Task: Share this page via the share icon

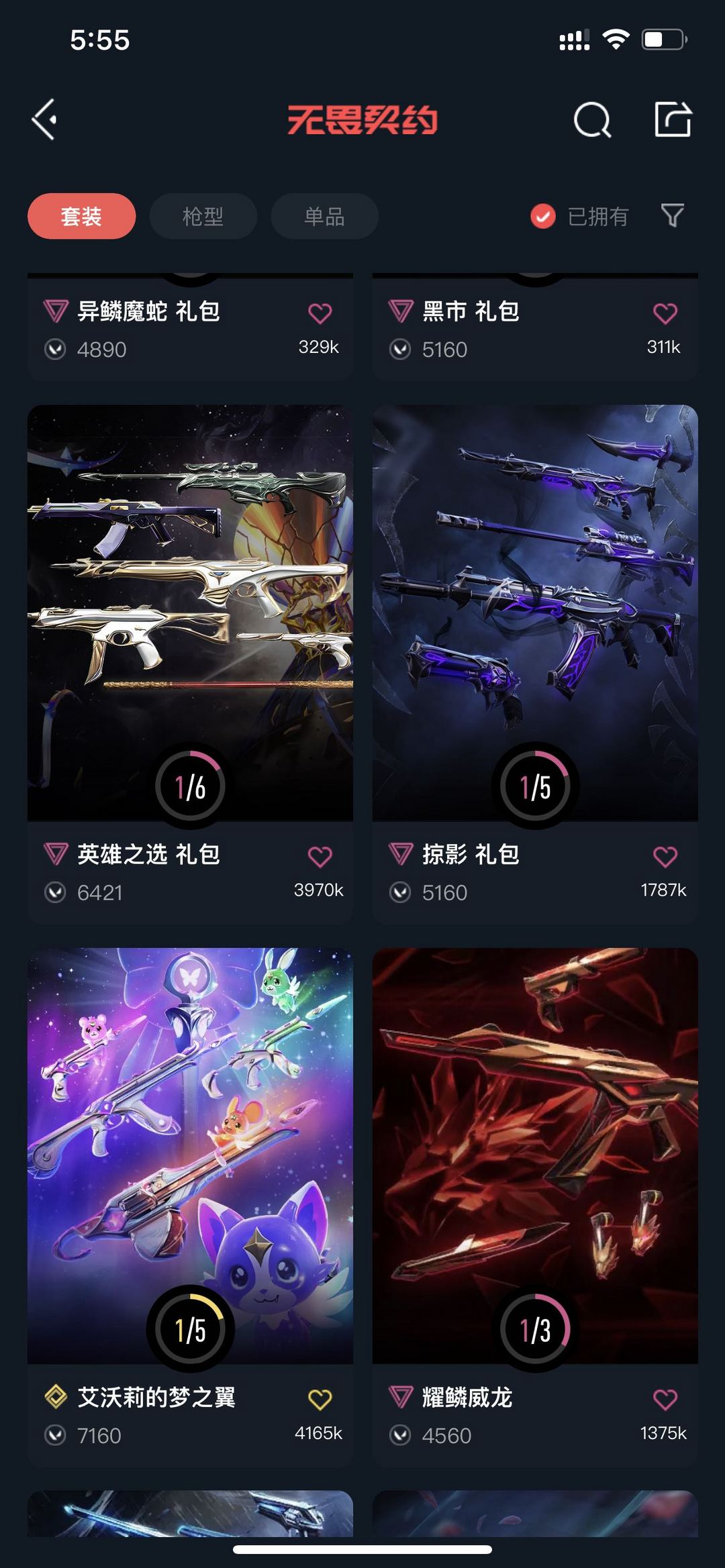Action: tap(673, 119)
